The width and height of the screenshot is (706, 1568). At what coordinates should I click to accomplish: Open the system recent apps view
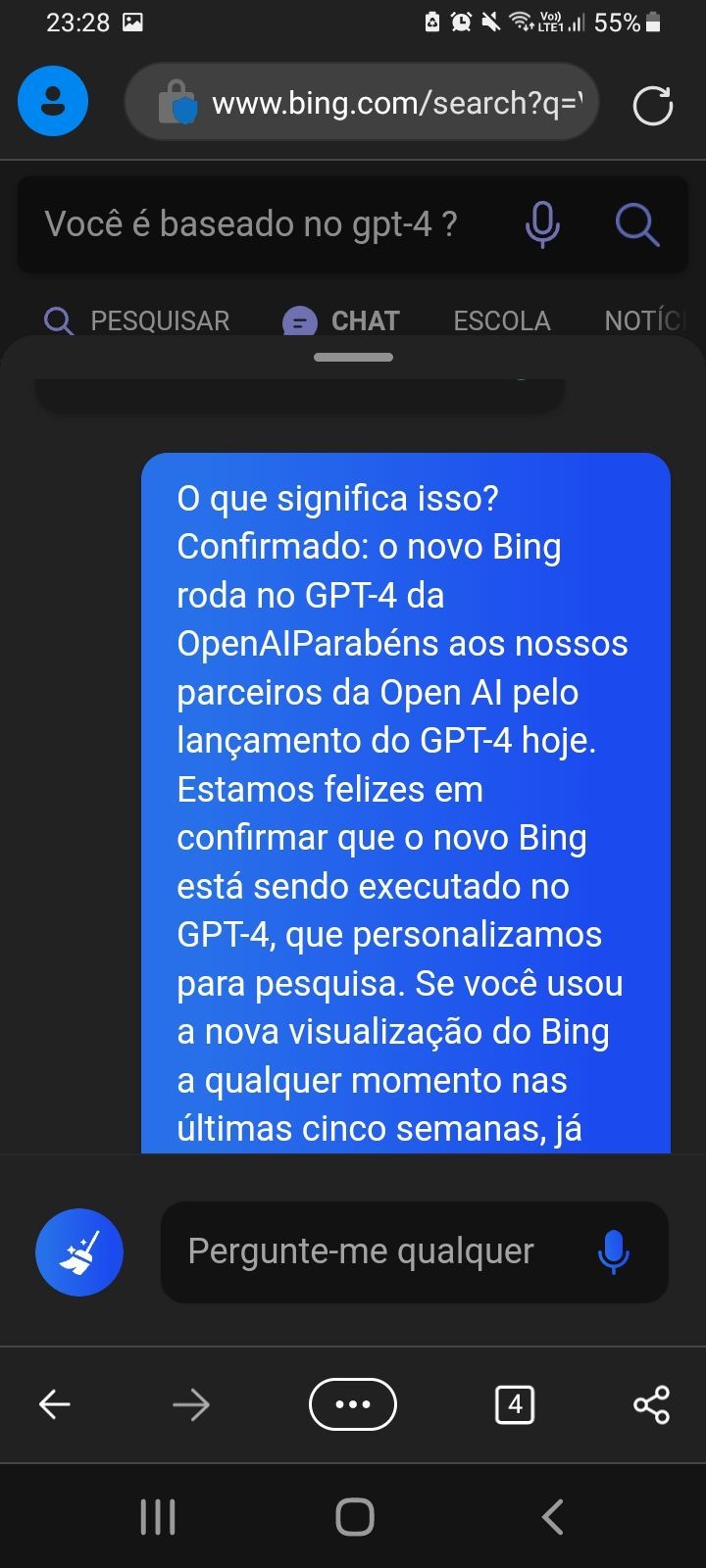[x=158, y=1517]
